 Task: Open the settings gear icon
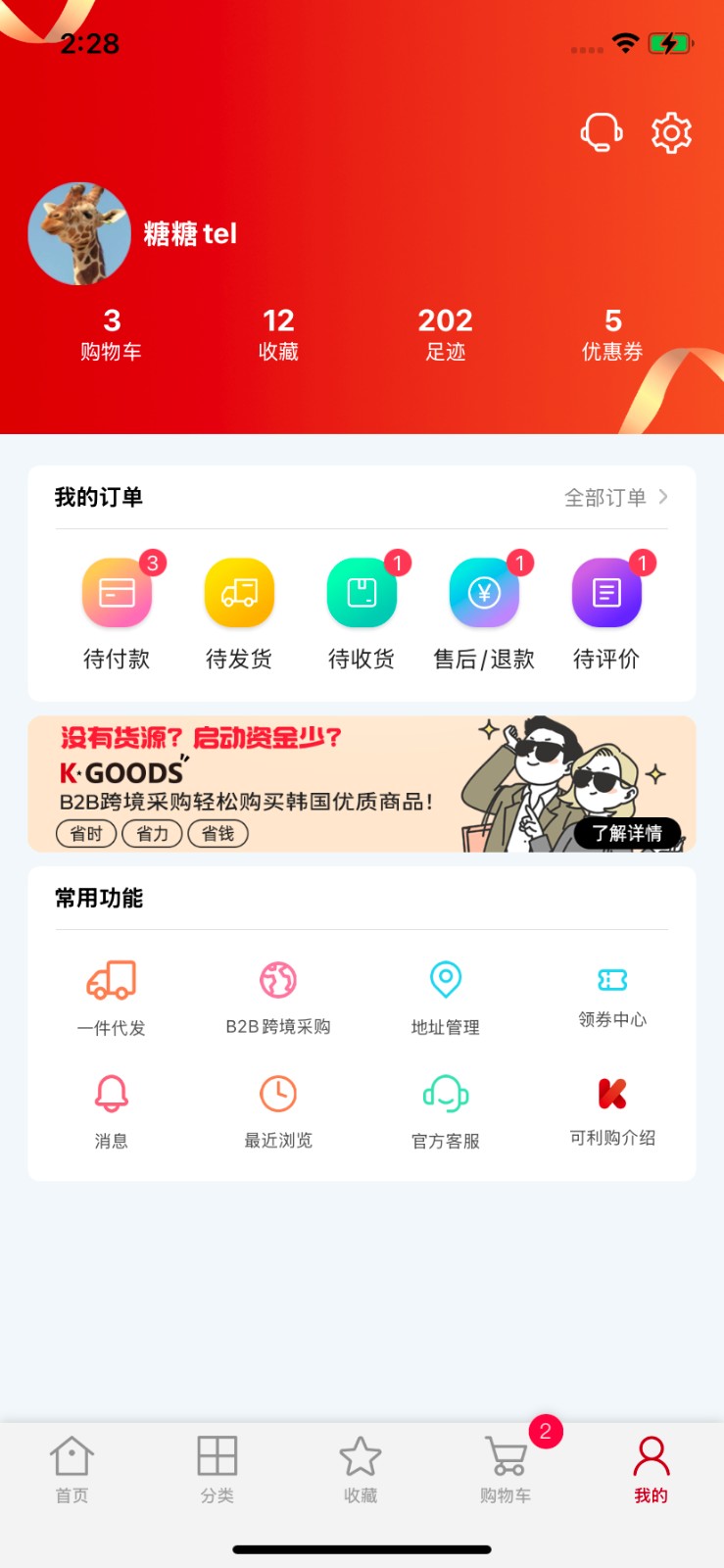pyautogui.click(x=671, y=132)
